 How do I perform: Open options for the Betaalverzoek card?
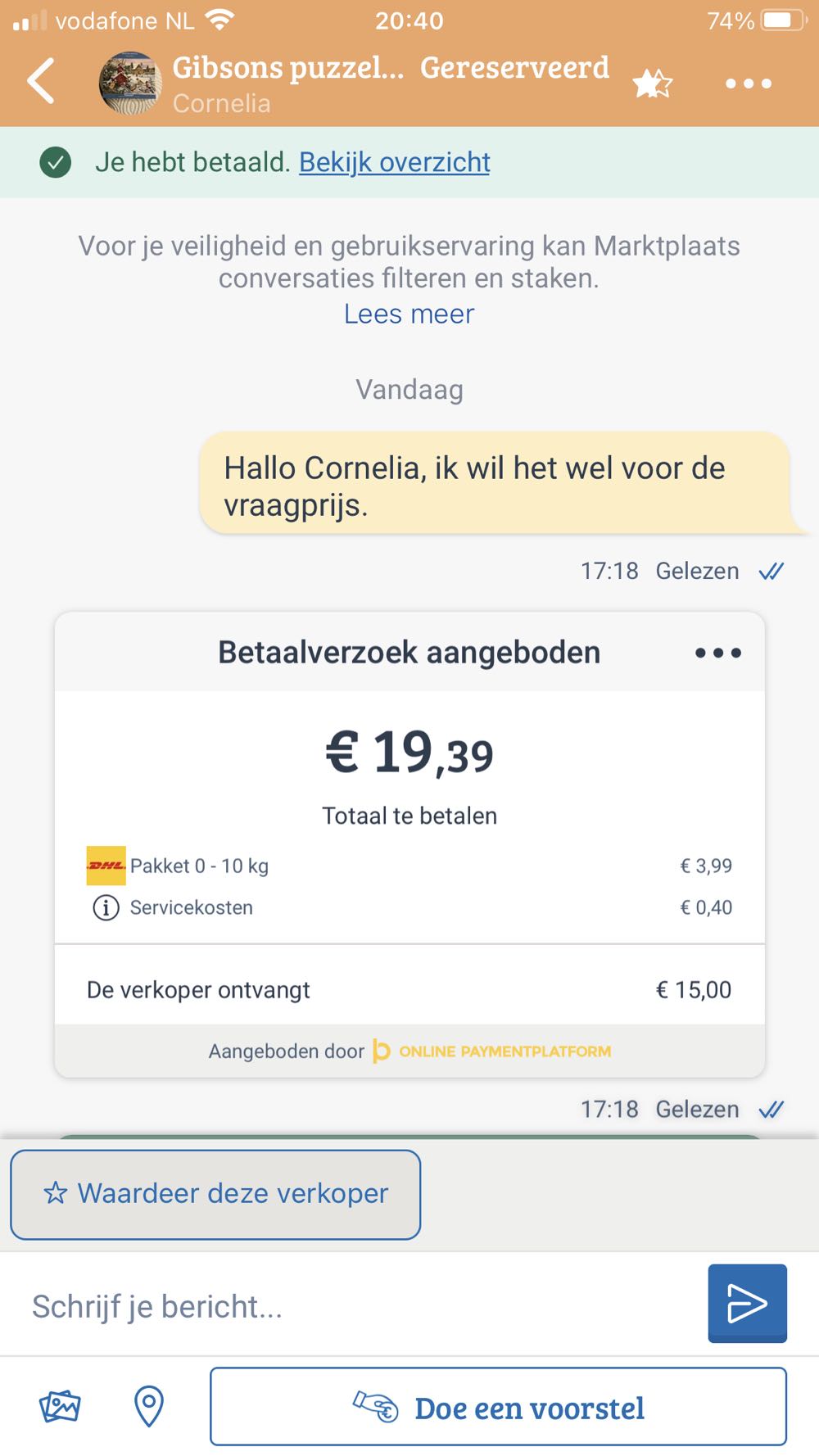718,653
